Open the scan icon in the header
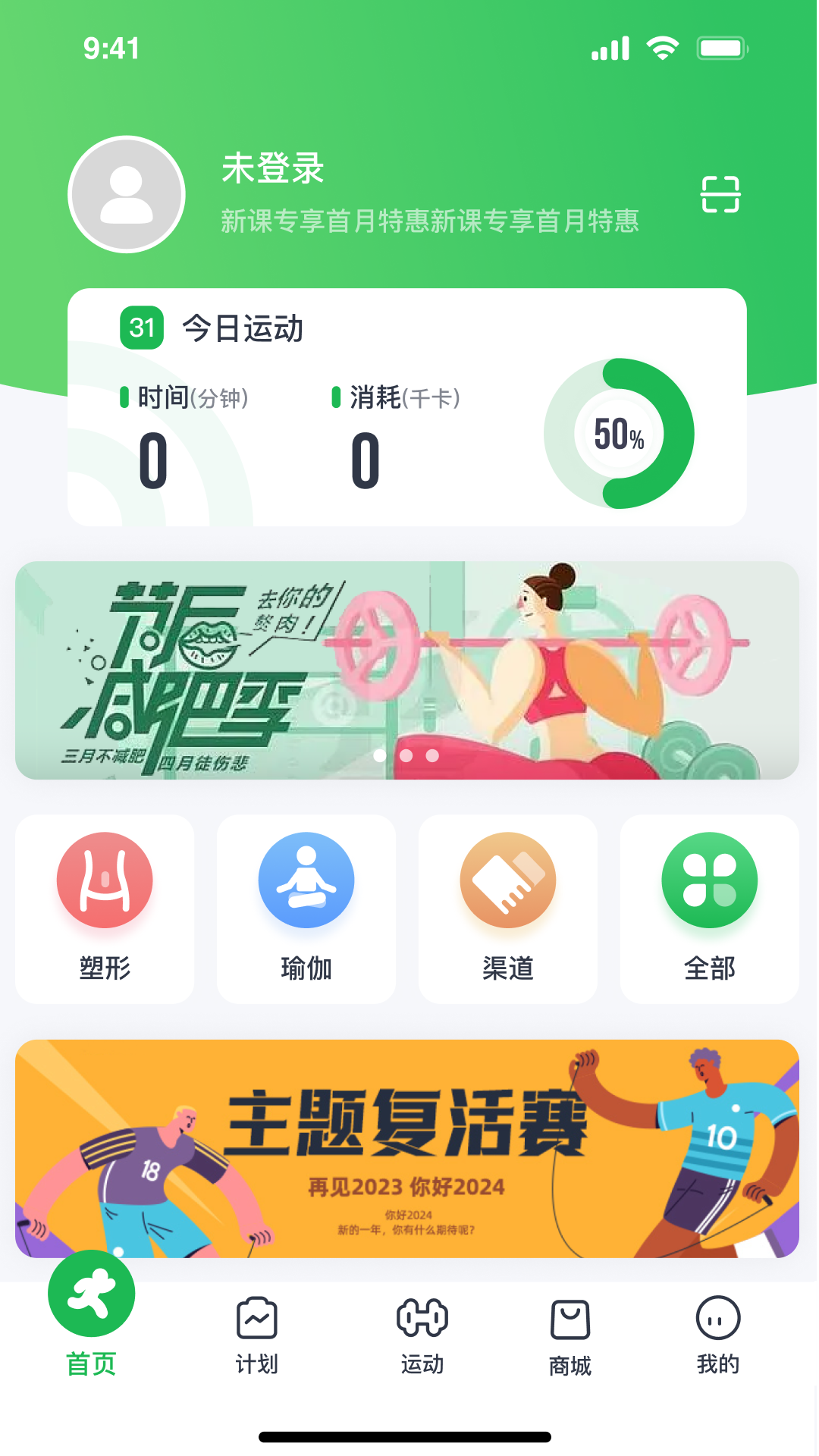 click(720, 194)
